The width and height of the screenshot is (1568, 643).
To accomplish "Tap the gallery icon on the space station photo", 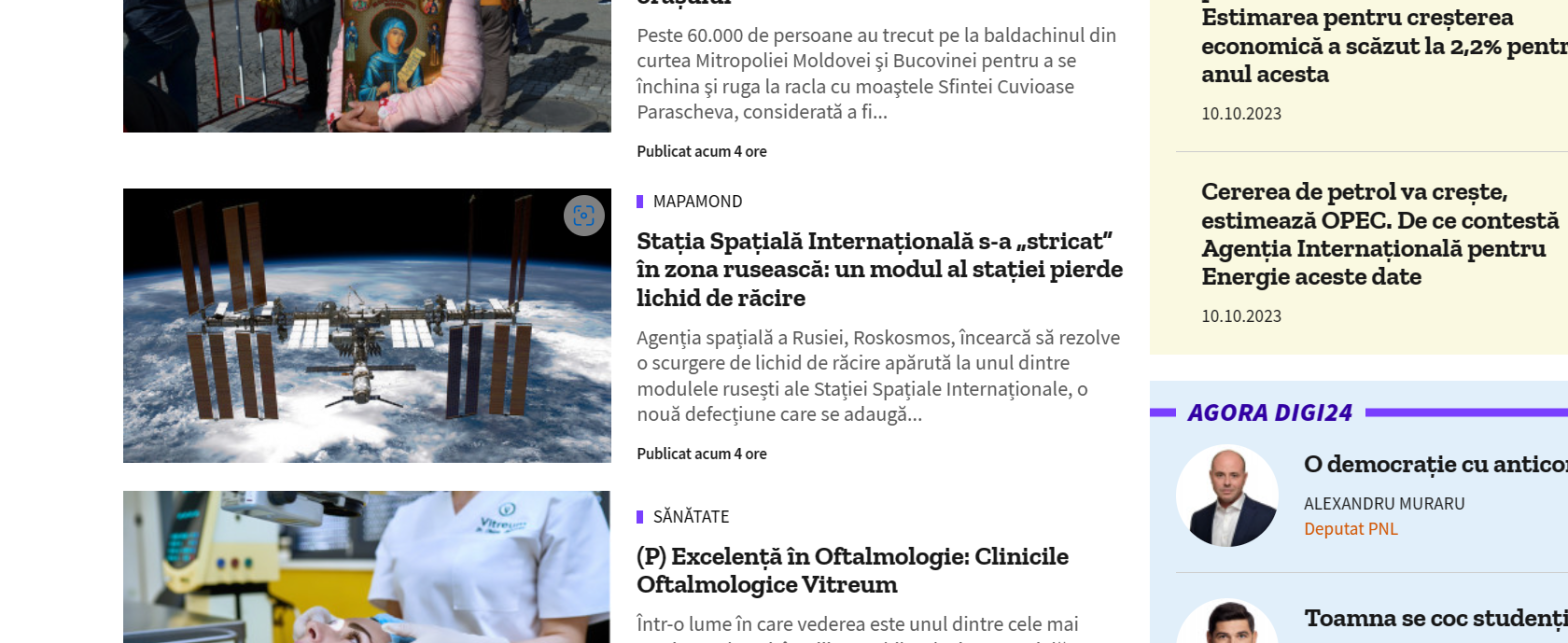I will (584, 215).
